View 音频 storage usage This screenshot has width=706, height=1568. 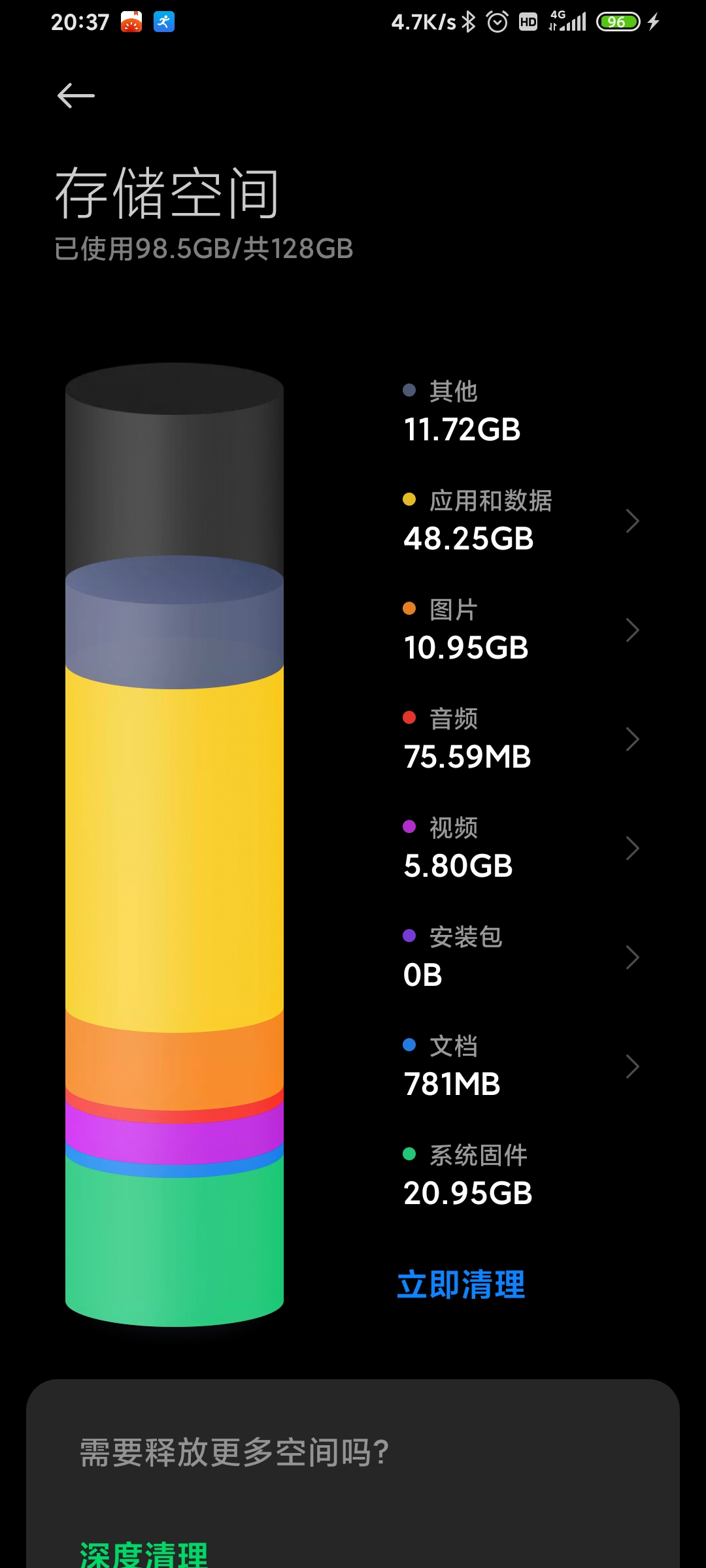521,739
